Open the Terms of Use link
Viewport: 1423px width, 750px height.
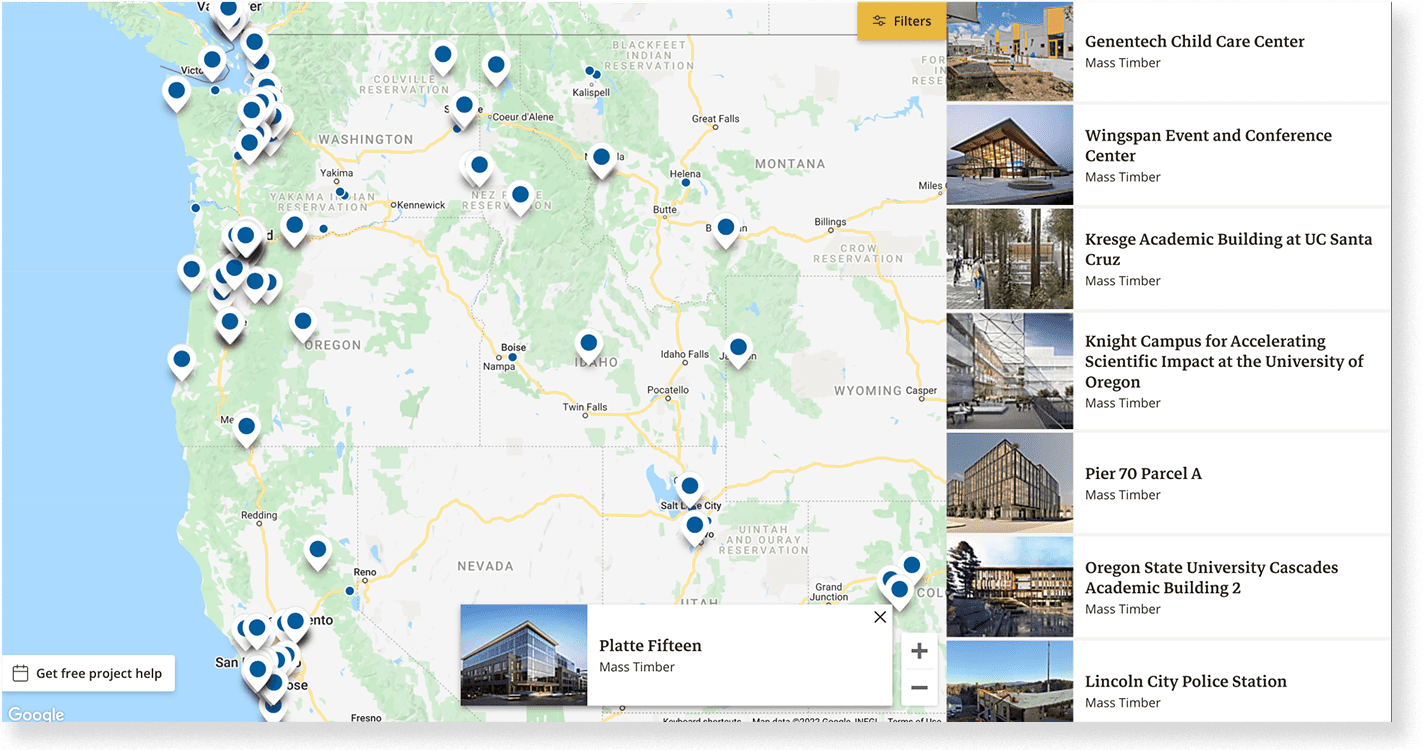pos(912,722)
